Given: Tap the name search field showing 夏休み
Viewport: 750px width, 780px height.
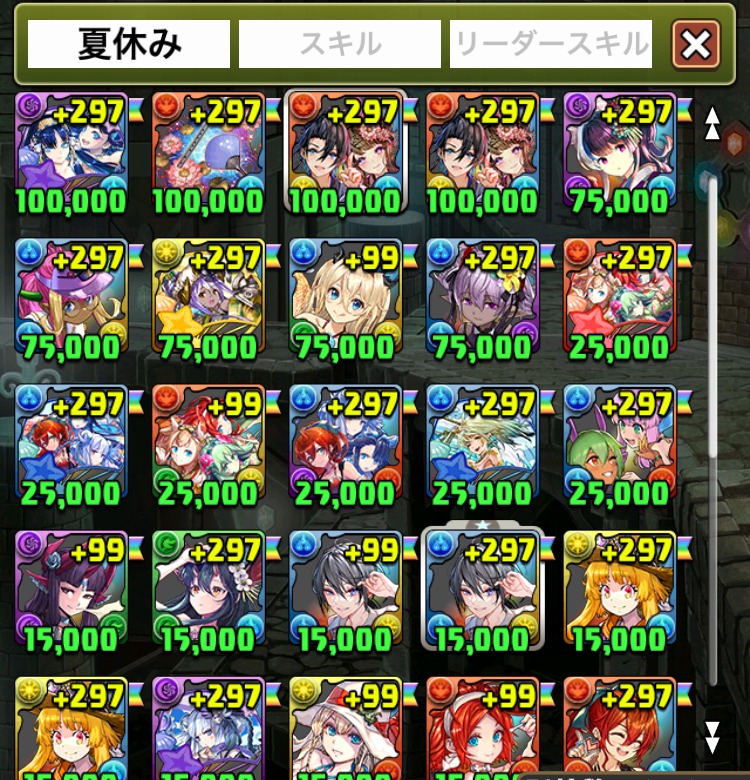Looking at the screenshot, I should 129,44.
